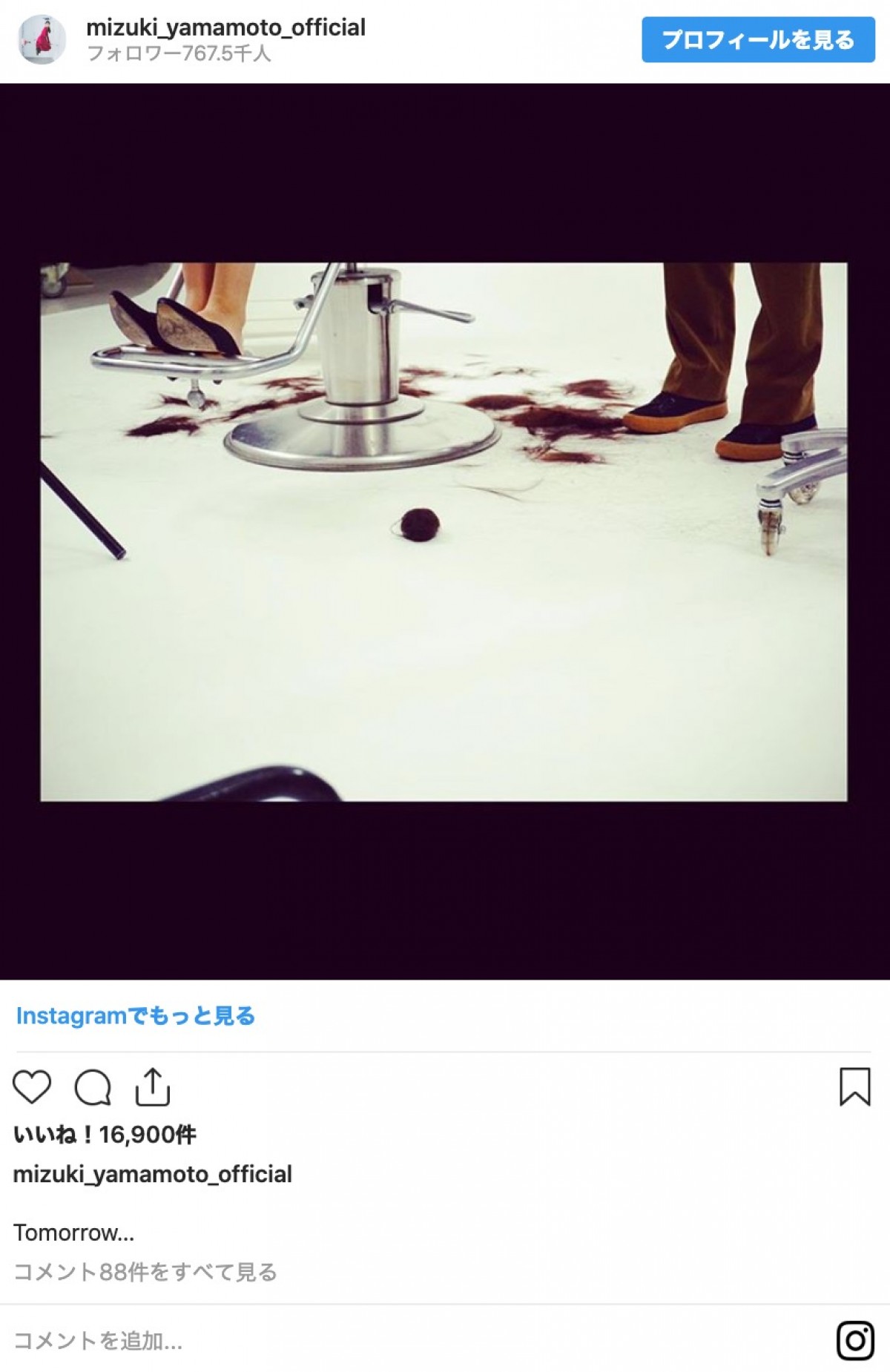This screenshot has width=890, height=1372.
Task: Share this post
Action: [153, 1087]
